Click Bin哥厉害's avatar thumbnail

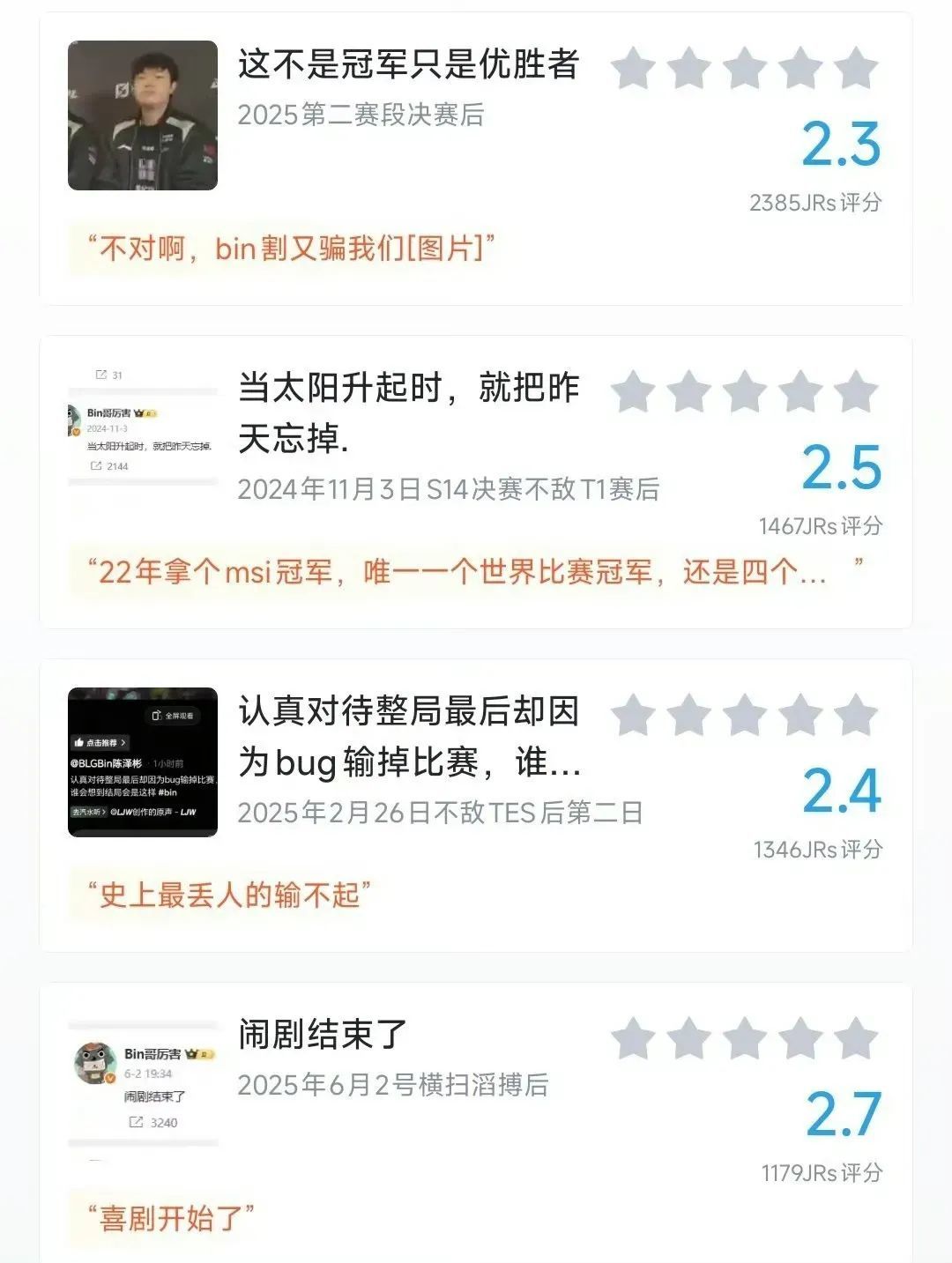94,1061
